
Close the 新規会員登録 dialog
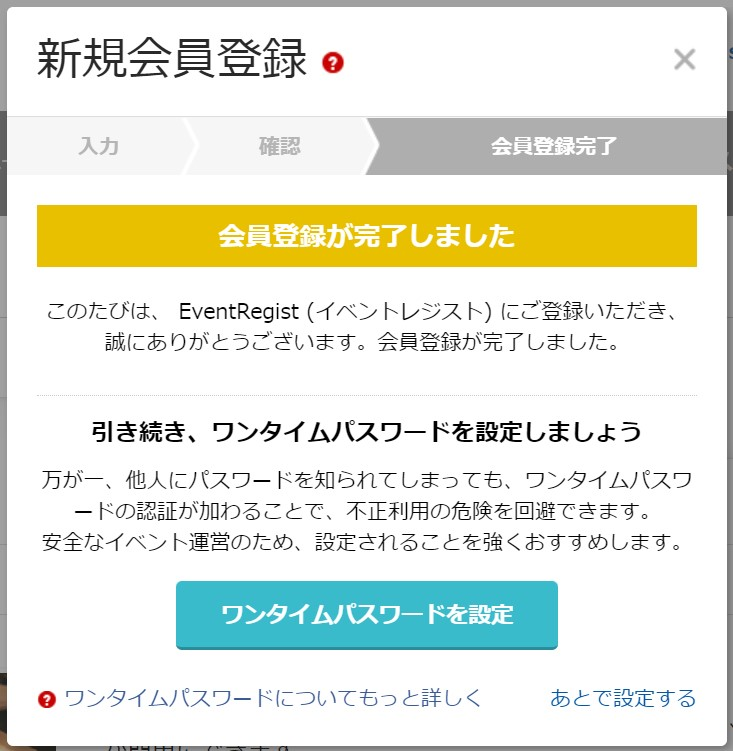click(x=684, y=60)
